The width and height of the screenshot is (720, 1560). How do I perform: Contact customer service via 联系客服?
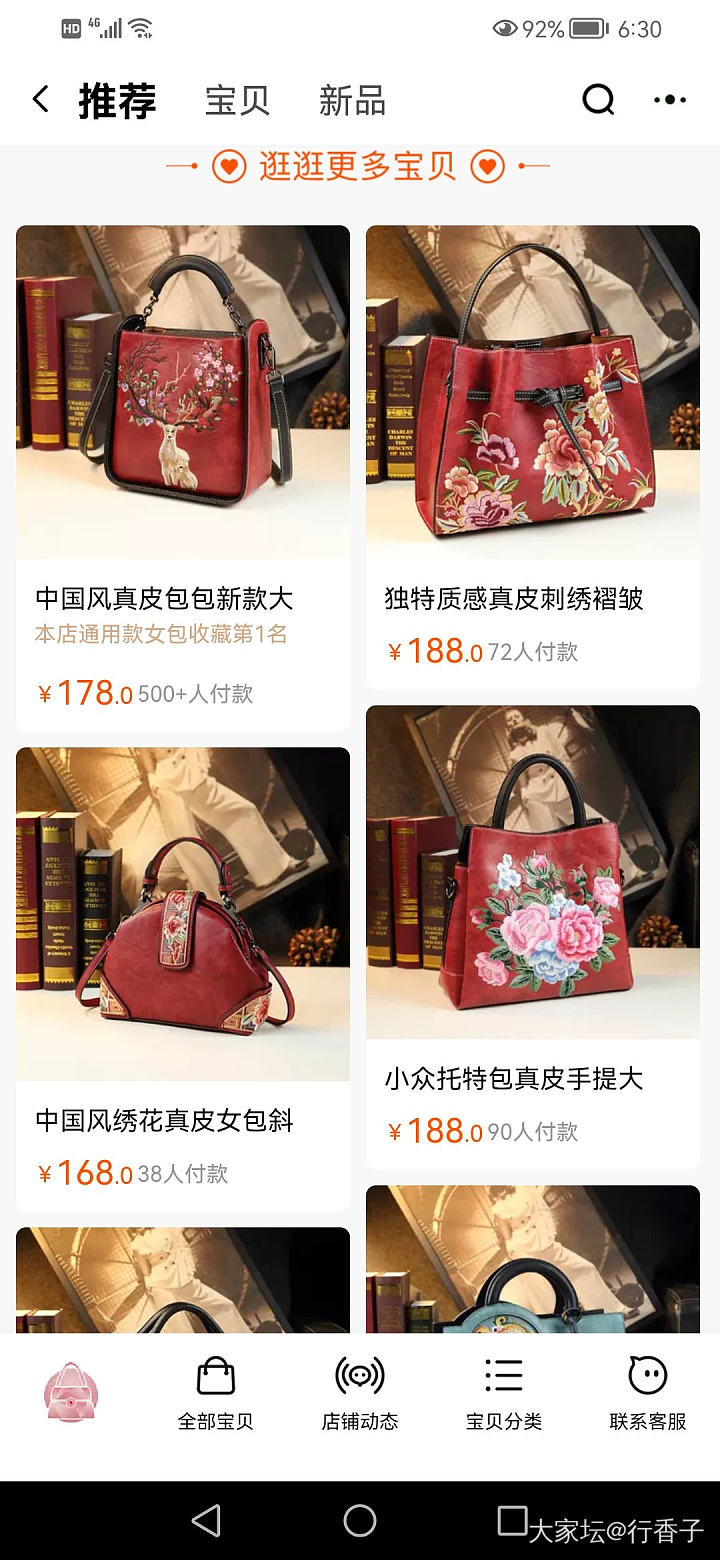(648, 1393)
